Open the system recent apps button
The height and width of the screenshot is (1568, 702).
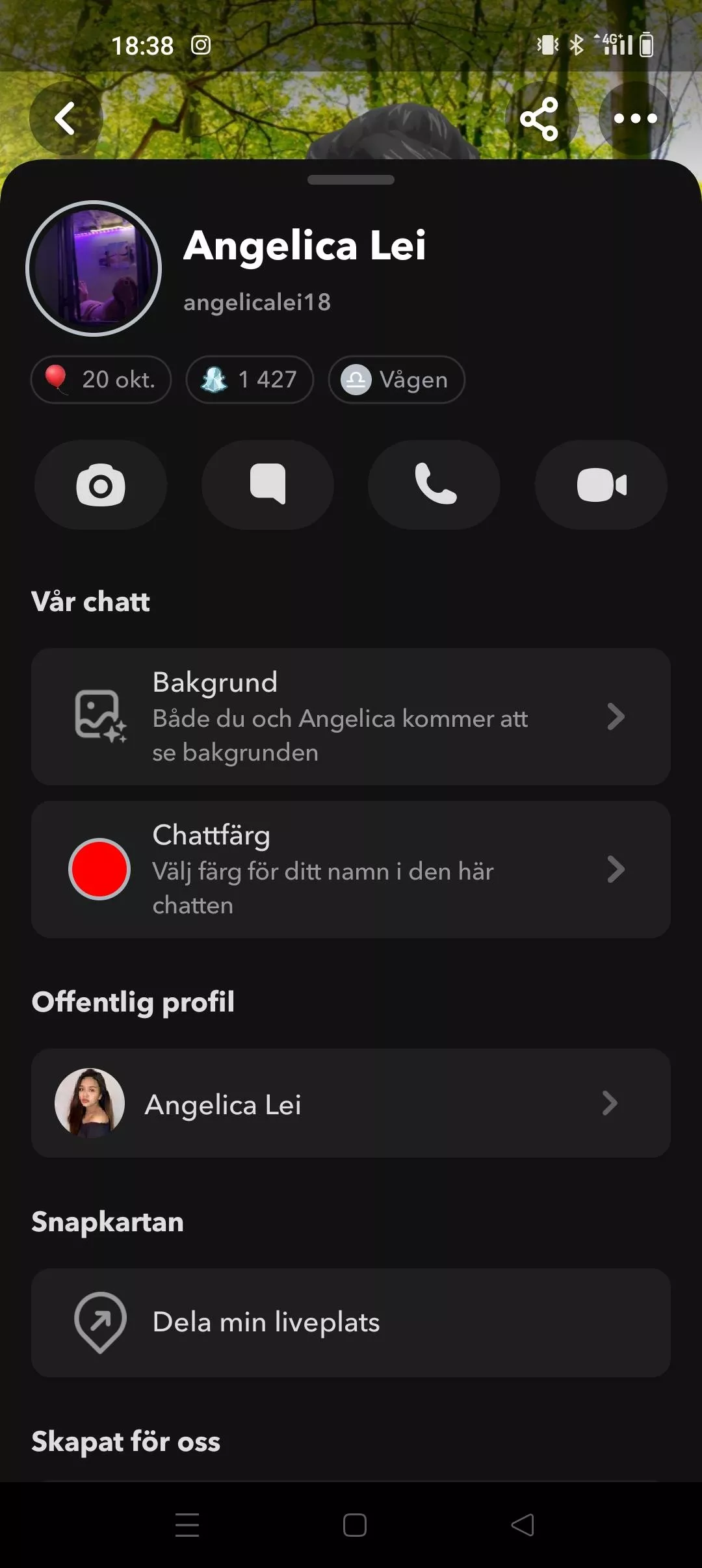point(187,1525)
